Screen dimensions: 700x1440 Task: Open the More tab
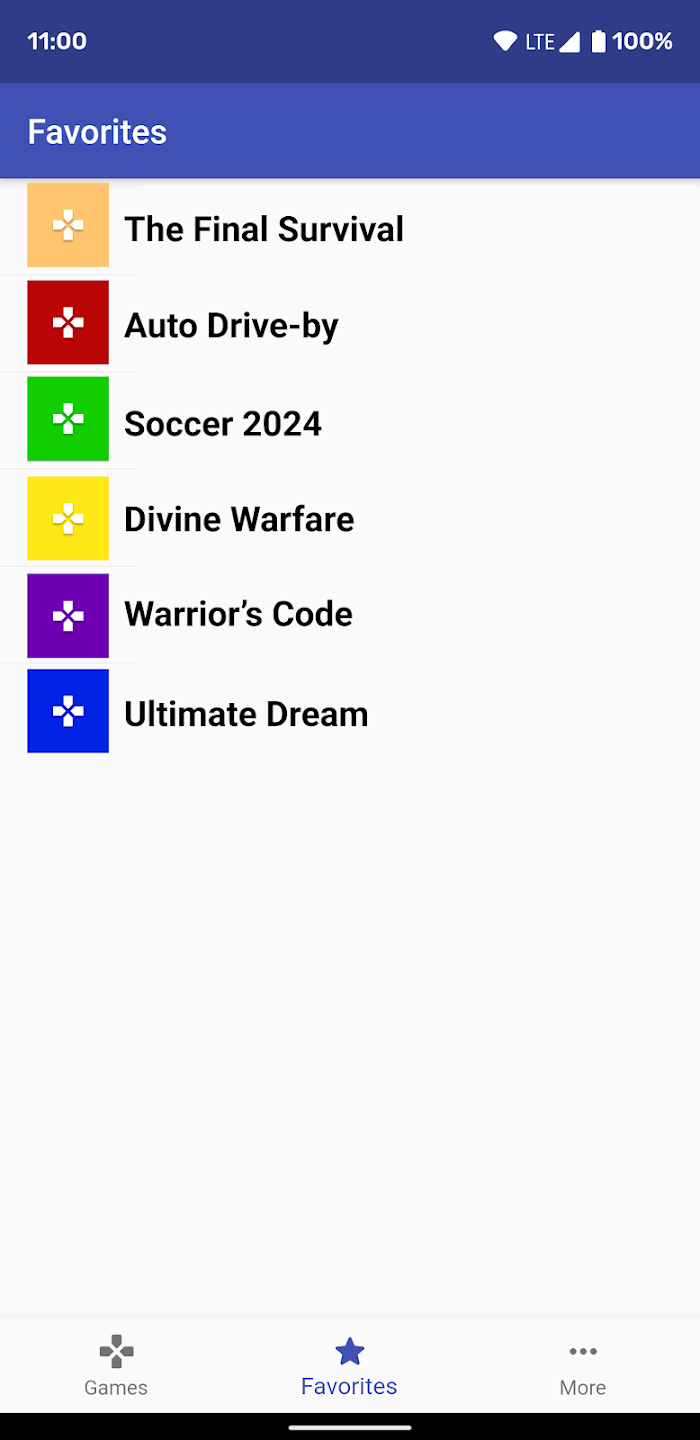[583, 1365]
